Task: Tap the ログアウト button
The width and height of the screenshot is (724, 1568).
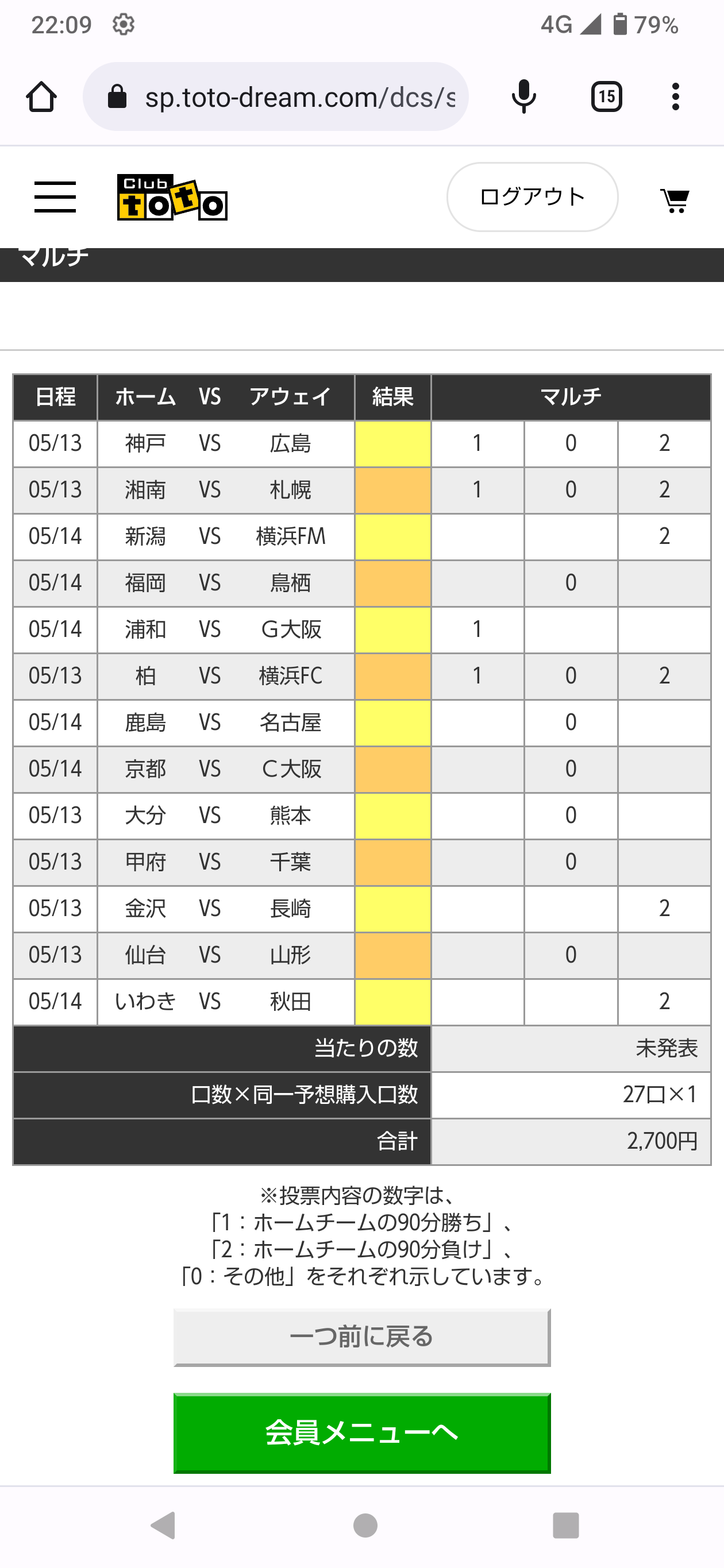Action: [532, 197]
